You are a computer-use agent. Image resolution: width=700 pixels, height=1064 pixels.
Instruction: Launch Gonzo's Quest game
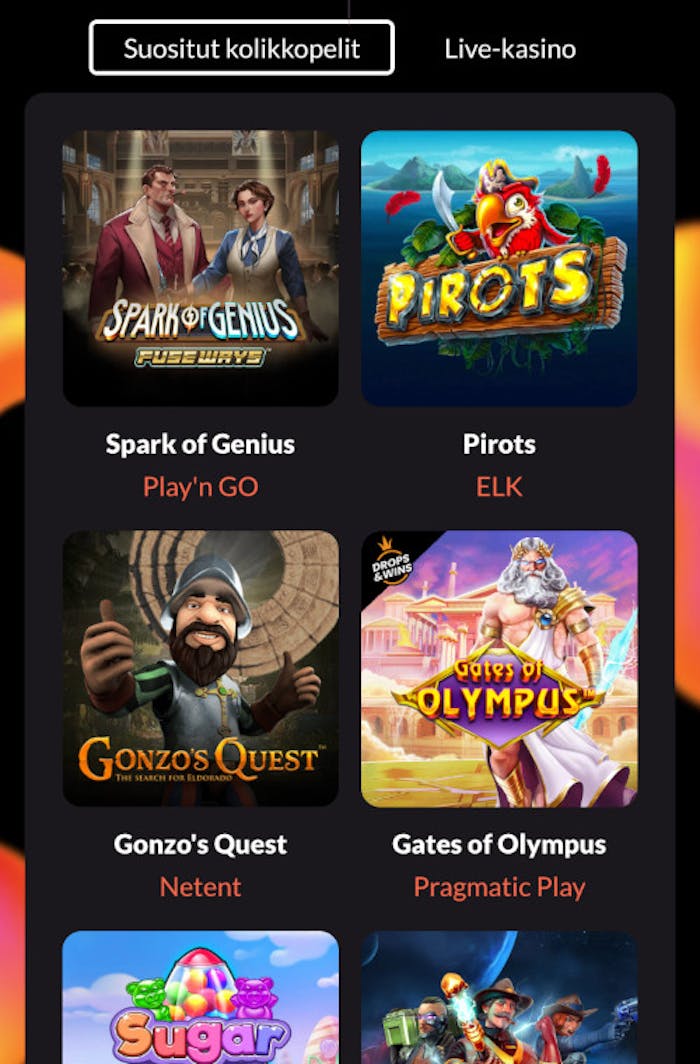[200, 668]
